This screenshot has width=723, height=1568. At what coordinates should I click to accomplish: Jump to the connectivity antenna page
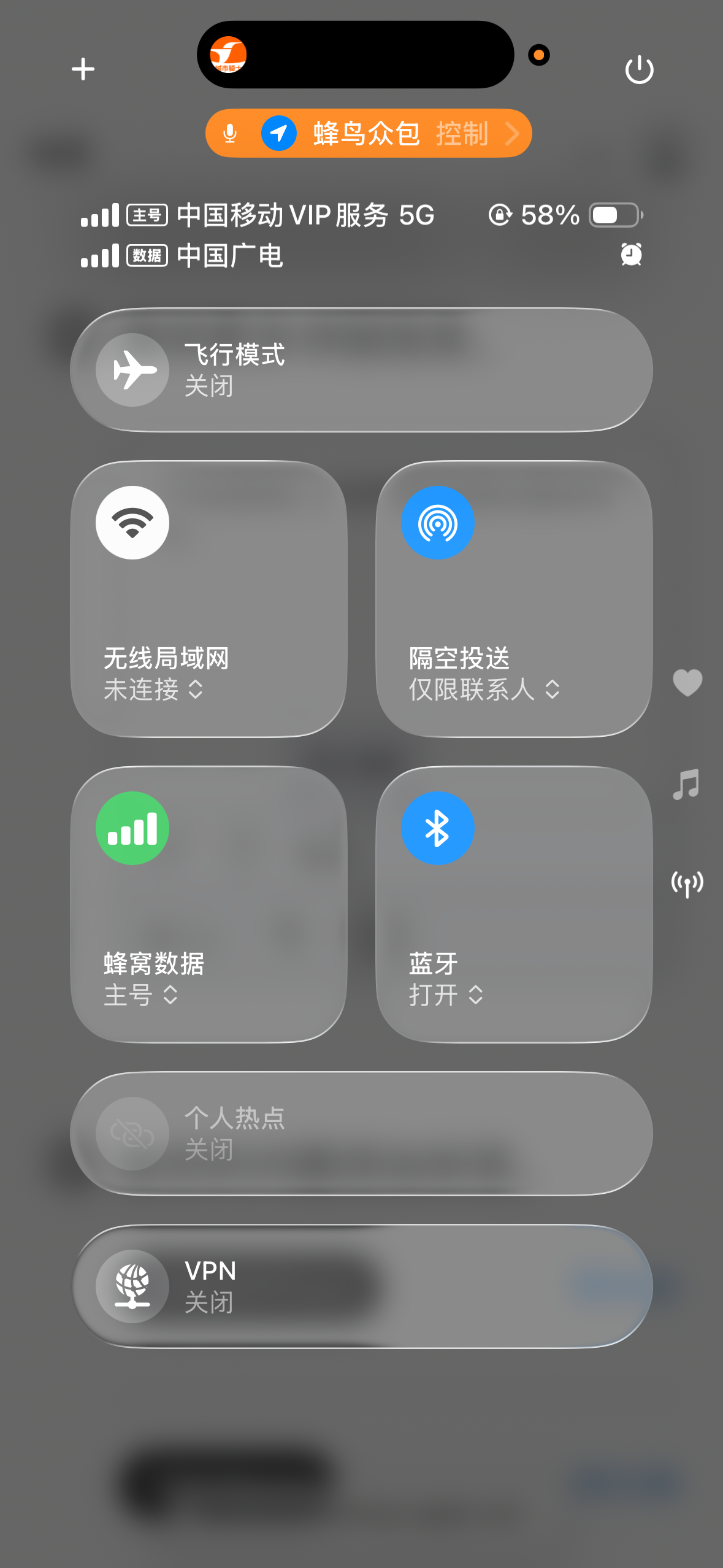(x=687, y=884)
